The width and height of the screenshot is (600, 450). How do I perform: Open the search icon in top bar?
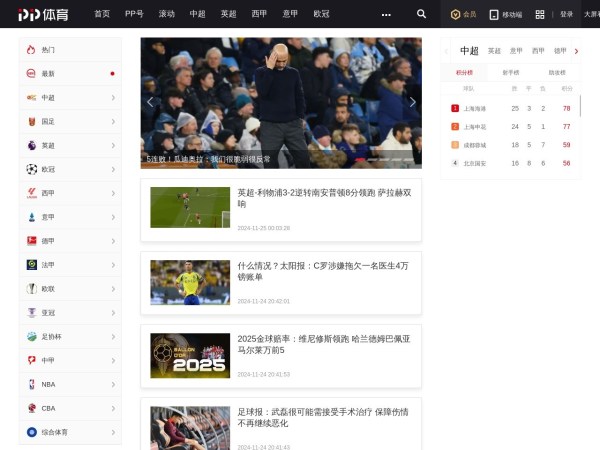421,14
